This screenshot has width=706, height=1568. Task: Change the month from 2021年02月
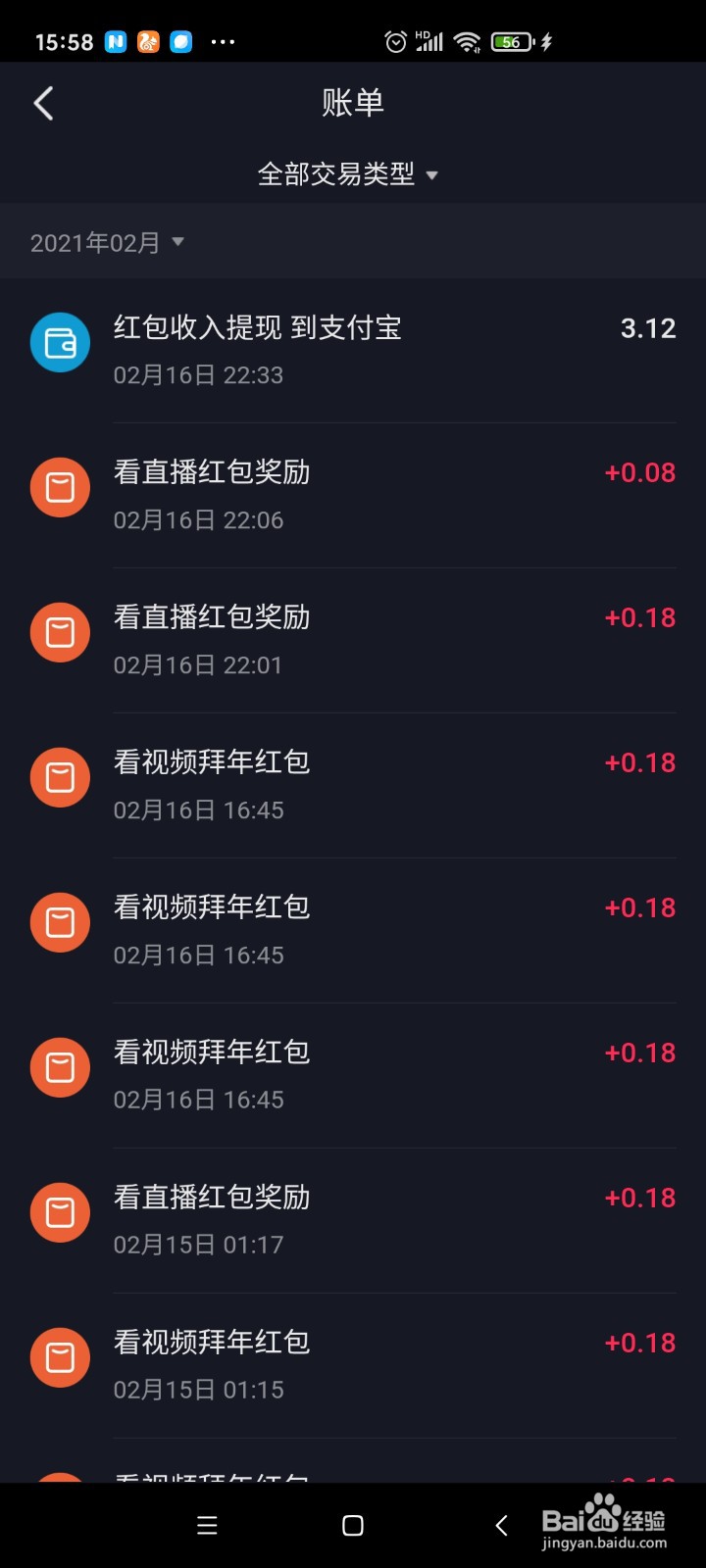[x=107, y=242]
